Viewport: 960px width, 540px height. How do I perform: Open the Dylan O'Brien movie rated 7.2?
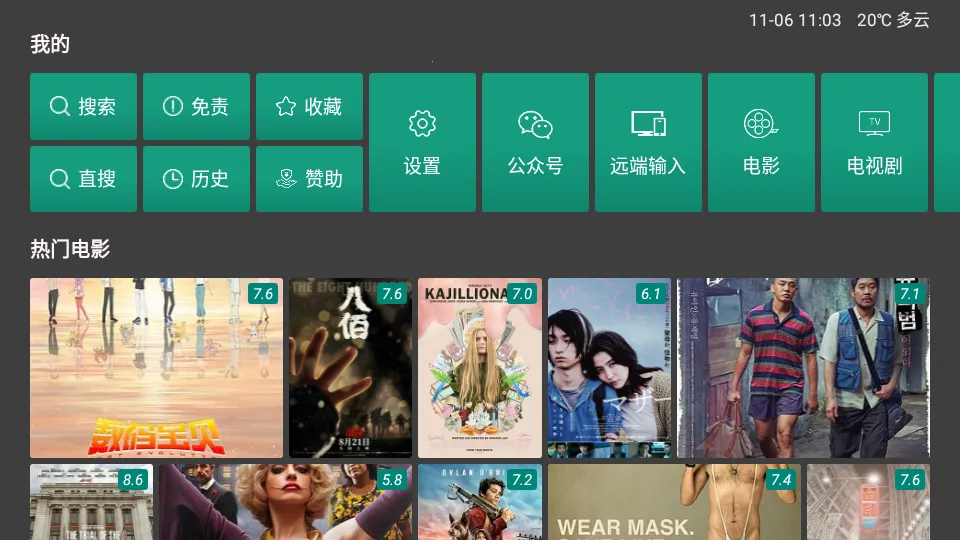[x=480, y=502]
